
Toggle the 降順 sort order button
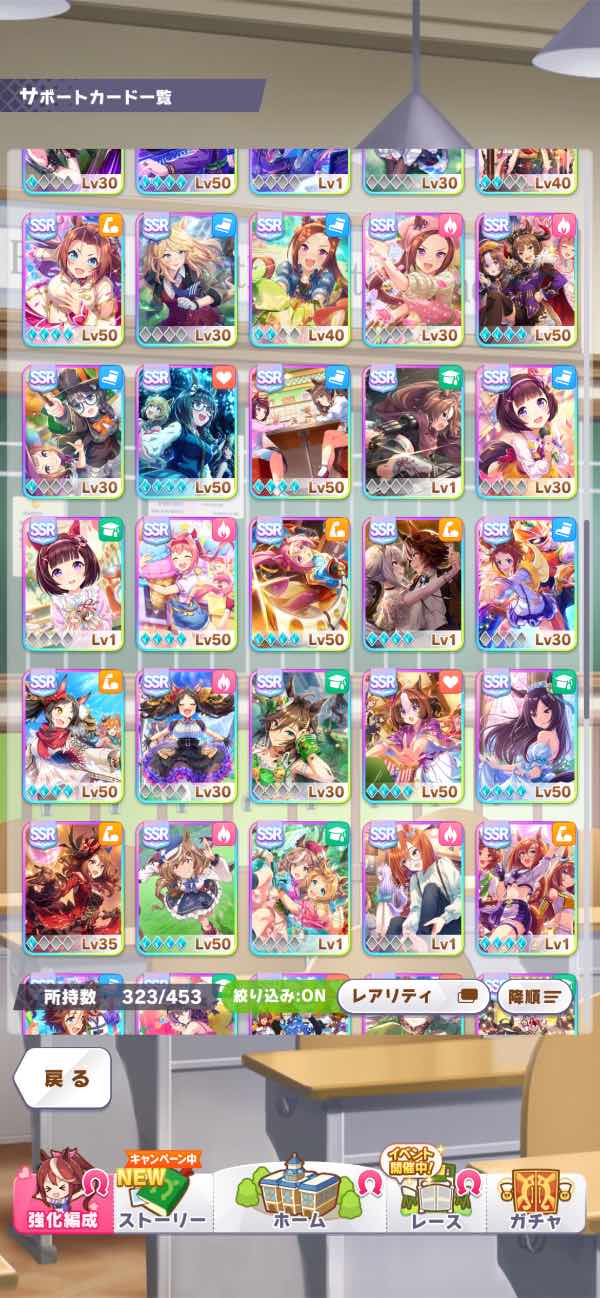coord(534,996)
